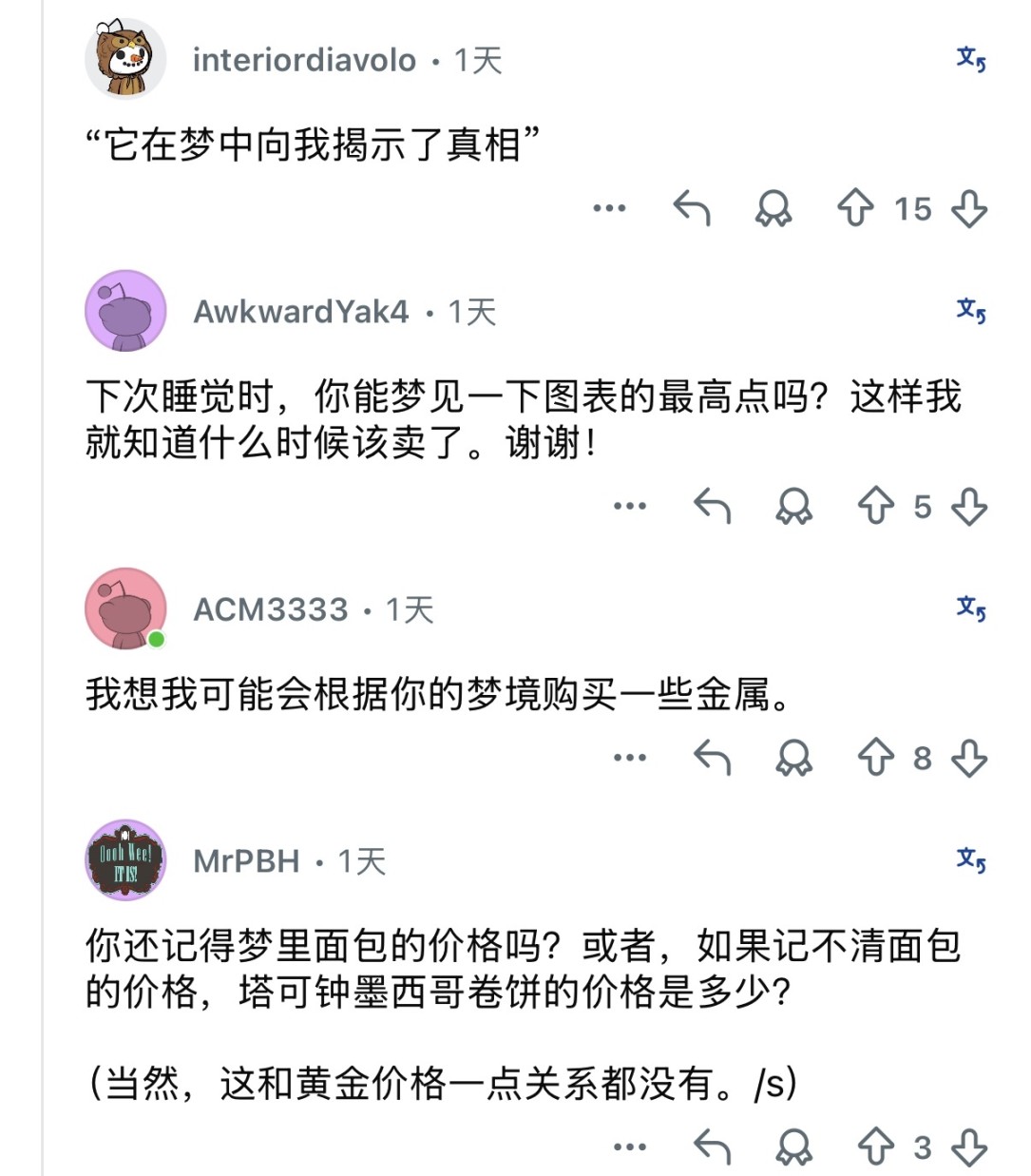Reply to ACM3333's comment
The height and width of the screenshot is (1176, 1031).
point(713,758)
